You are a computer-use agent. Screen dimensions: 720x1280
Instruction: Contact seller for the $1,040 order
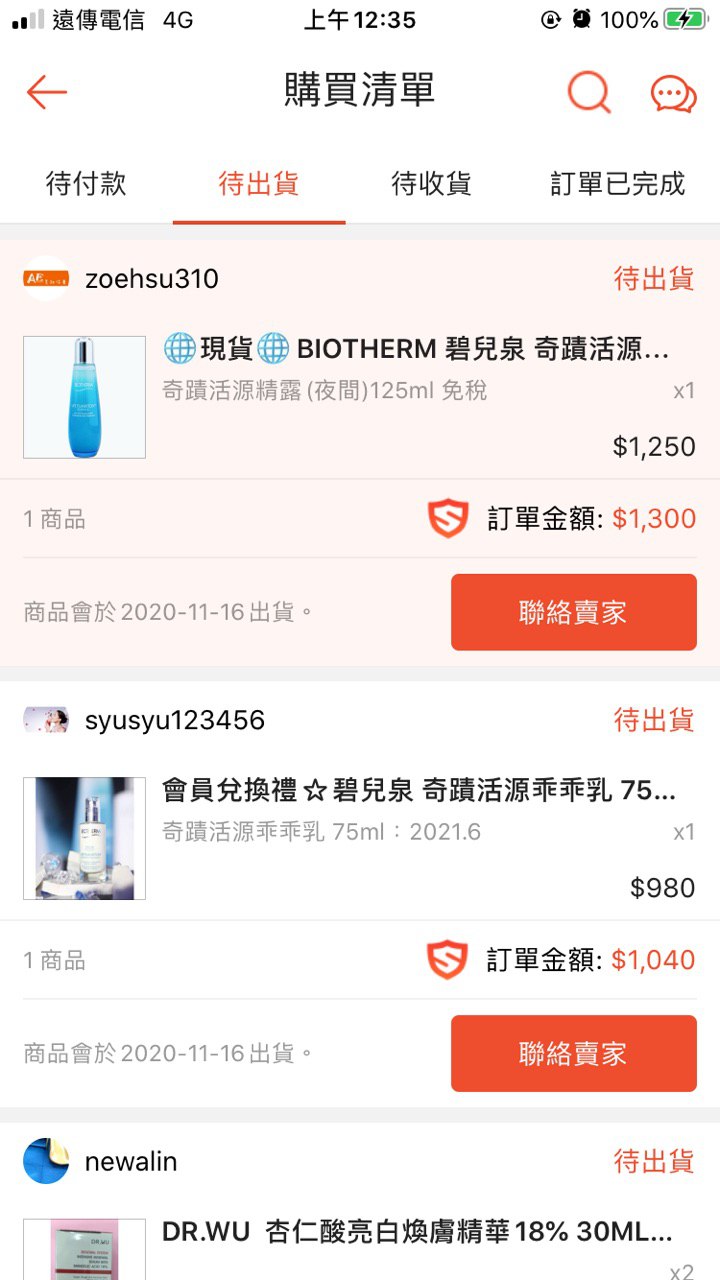(573, 1053)
